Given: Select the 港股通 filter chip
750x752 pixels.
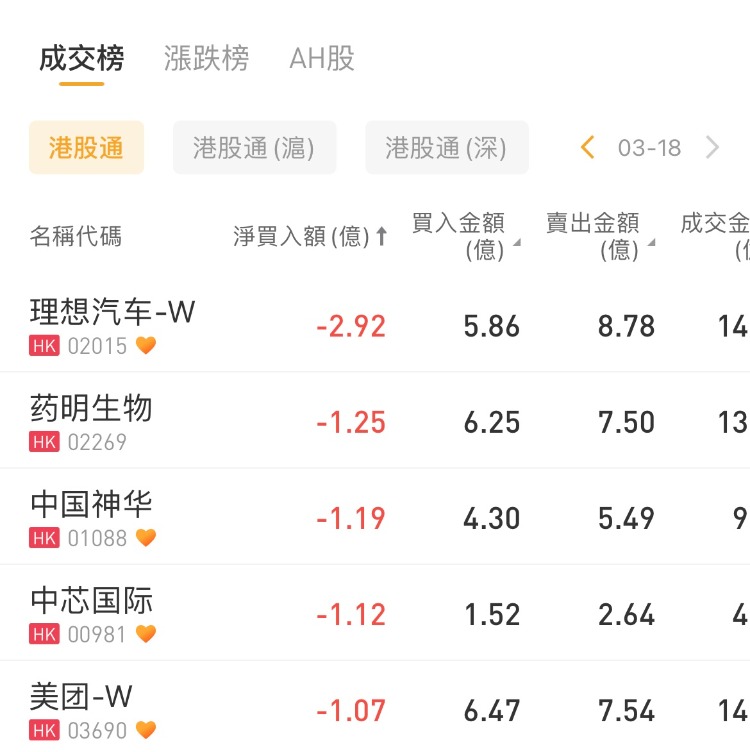Looking at the screenshot, I should tap(86, 148).
